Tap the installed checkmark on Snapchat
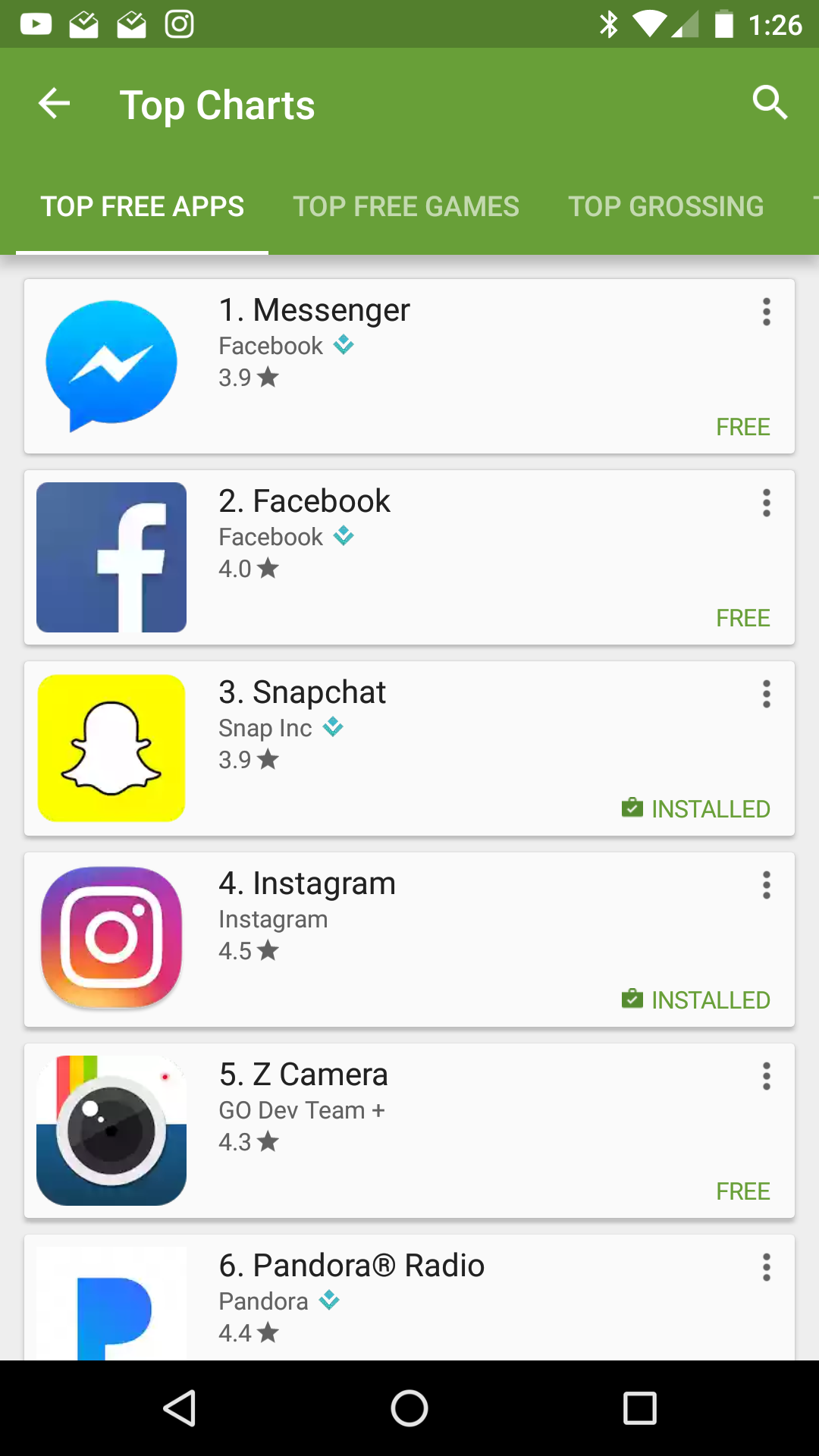The width and height of the screenshot is (819, 1456). [x=631, y=808]
